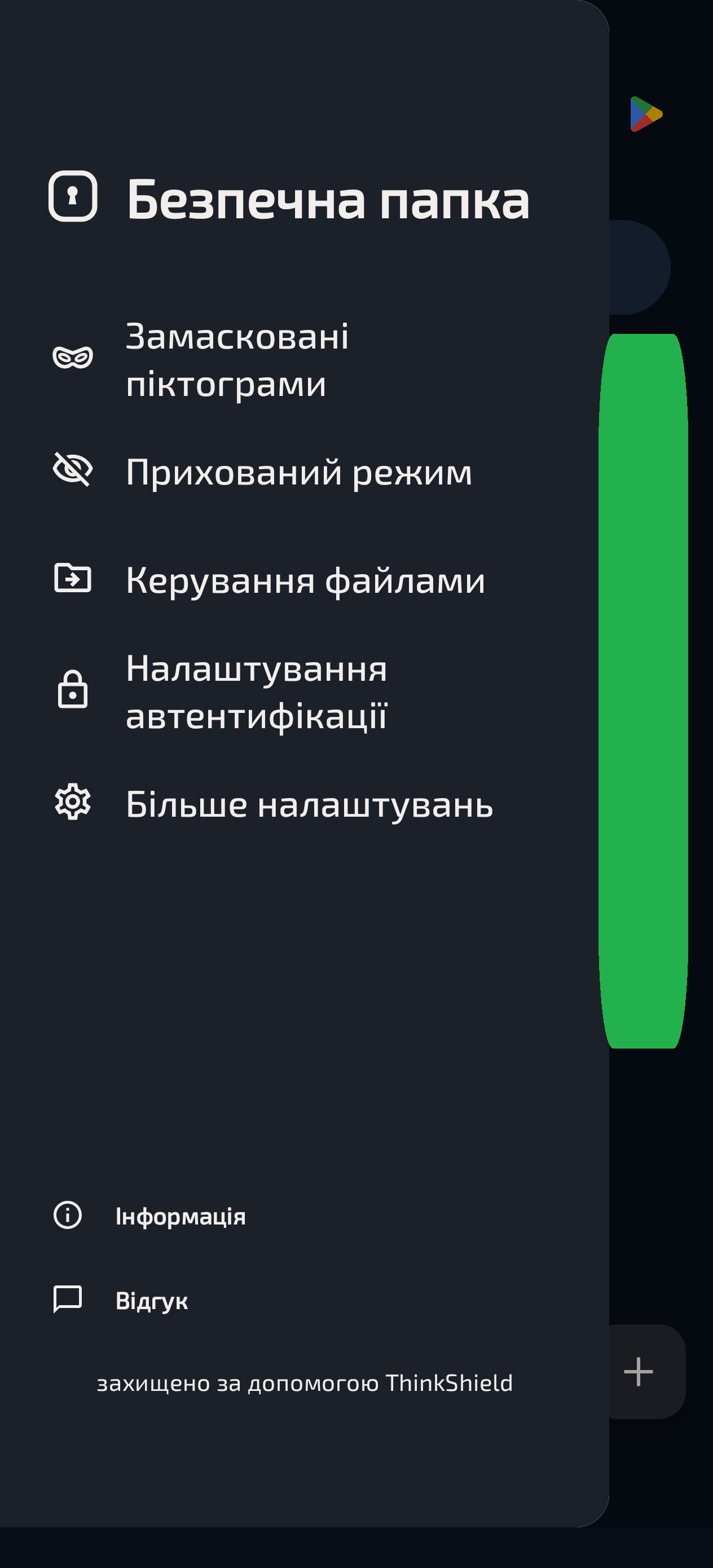Open Замасковані піктограми
This screenshot has height=1568, width=713.
coord(237,359)
